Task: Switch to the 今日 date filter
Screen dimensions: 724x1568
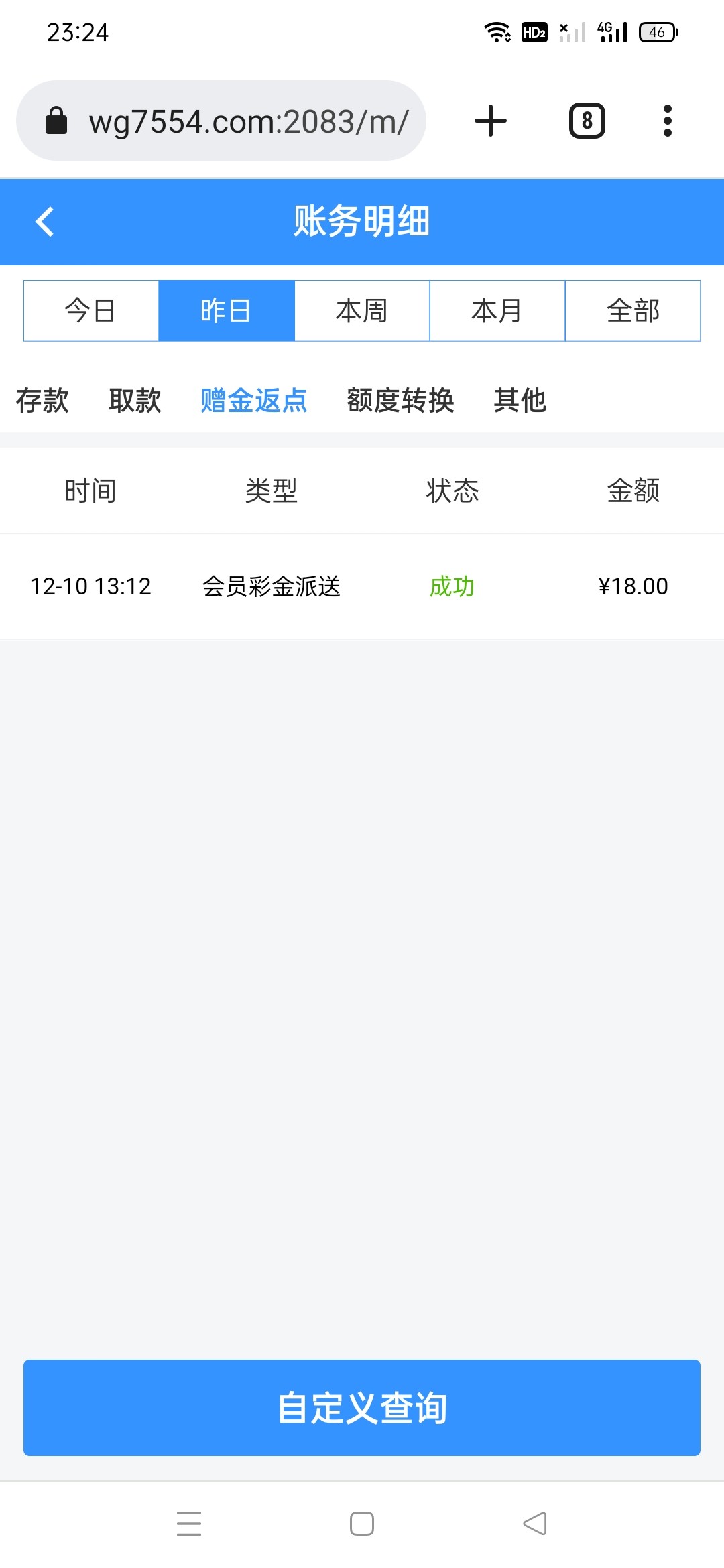Action: pyautogui.click(x=91, y=311)
